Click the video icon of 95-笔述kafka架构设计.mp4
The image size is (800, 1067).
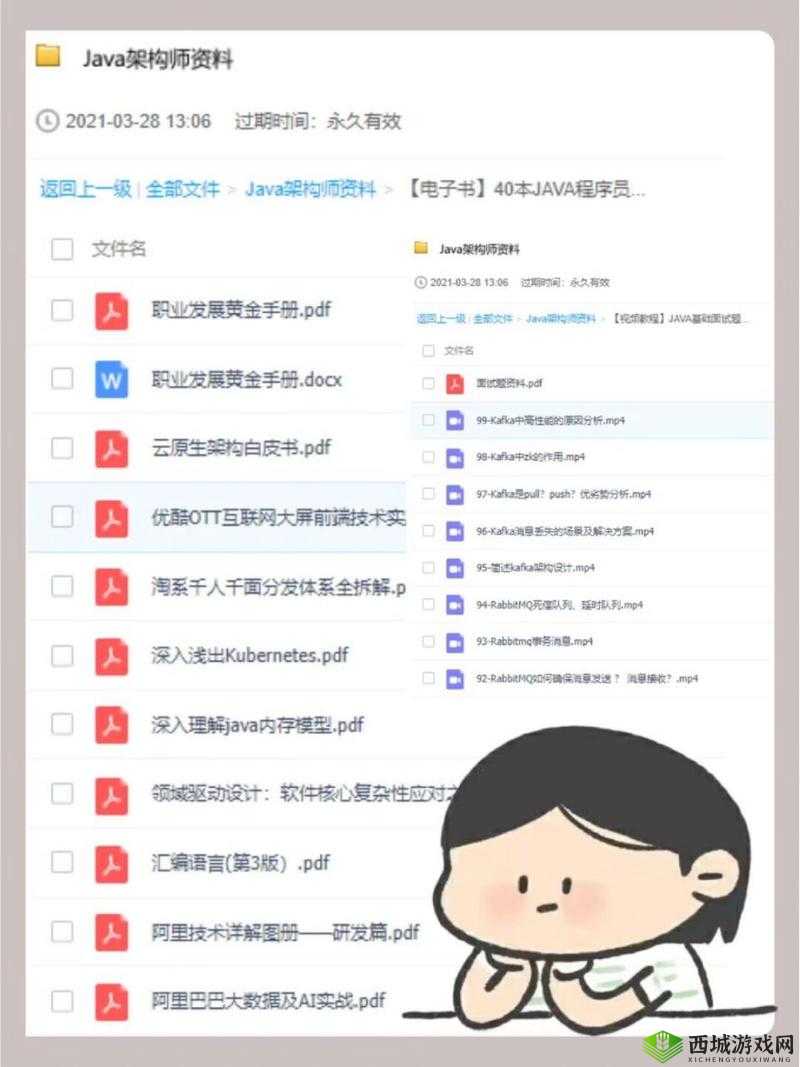click(456, 568)
